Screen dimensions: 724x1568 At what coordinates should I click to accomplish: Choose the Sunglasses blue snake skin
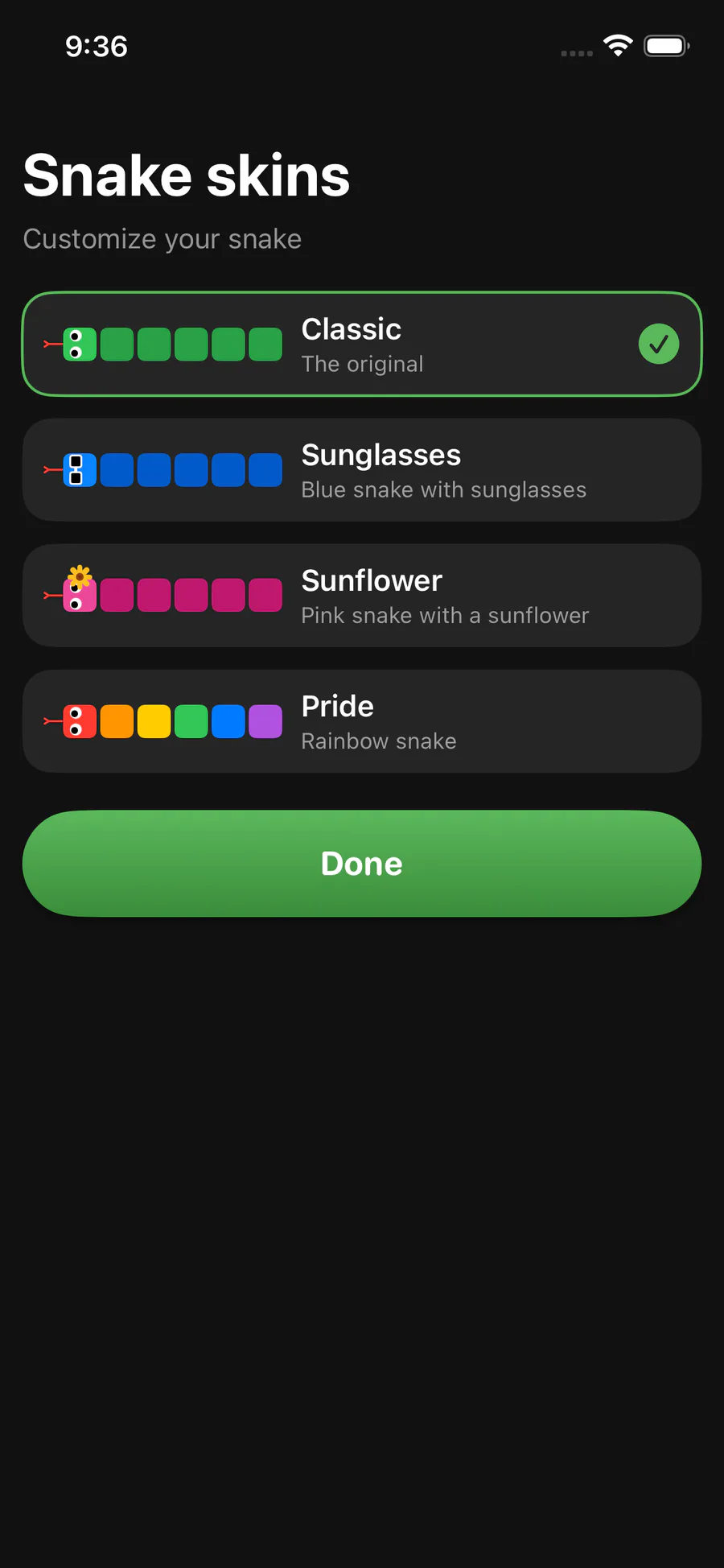[x=362, y=470]
